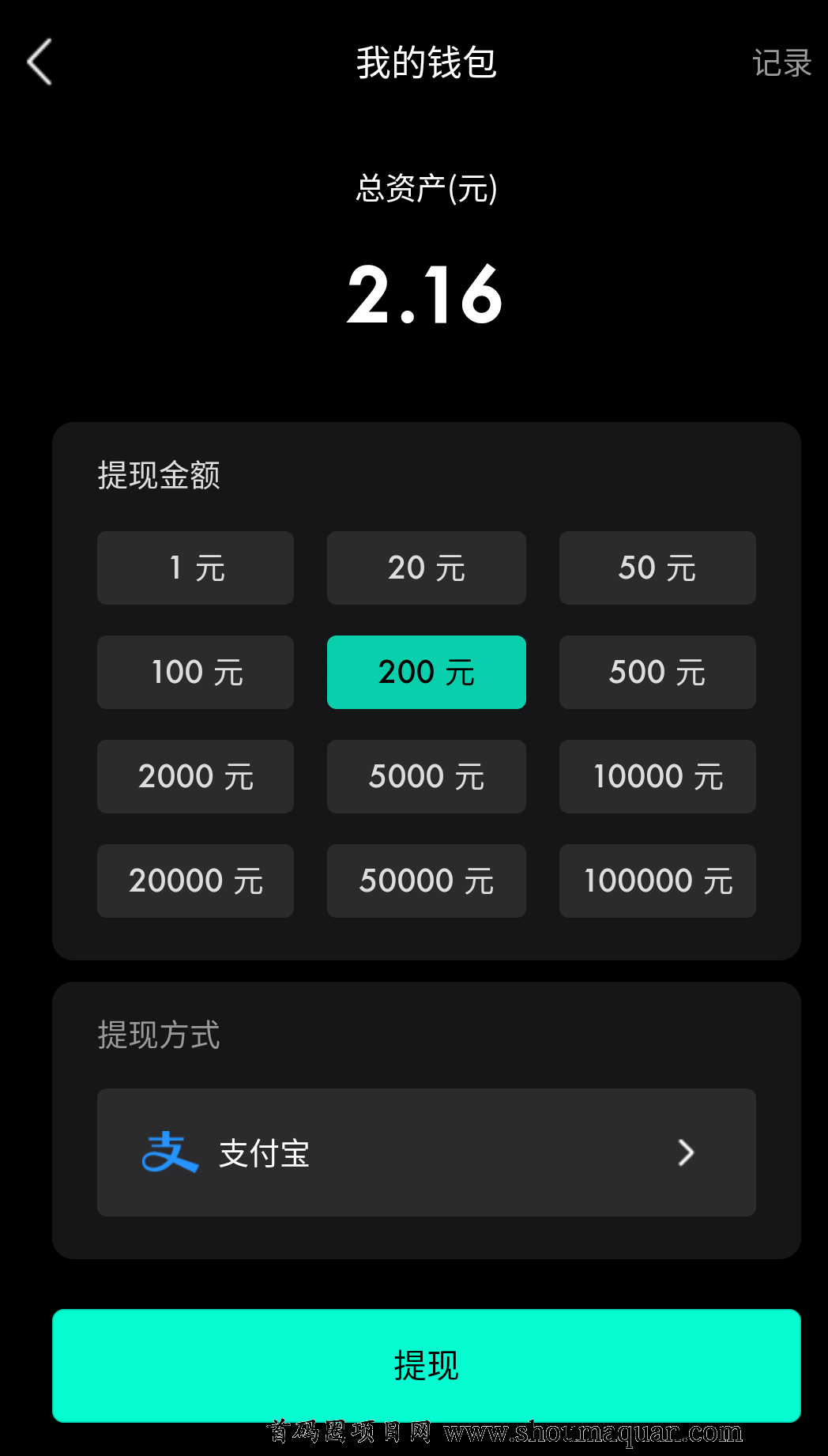Select the 20000 元 amount

pos(195,881)
